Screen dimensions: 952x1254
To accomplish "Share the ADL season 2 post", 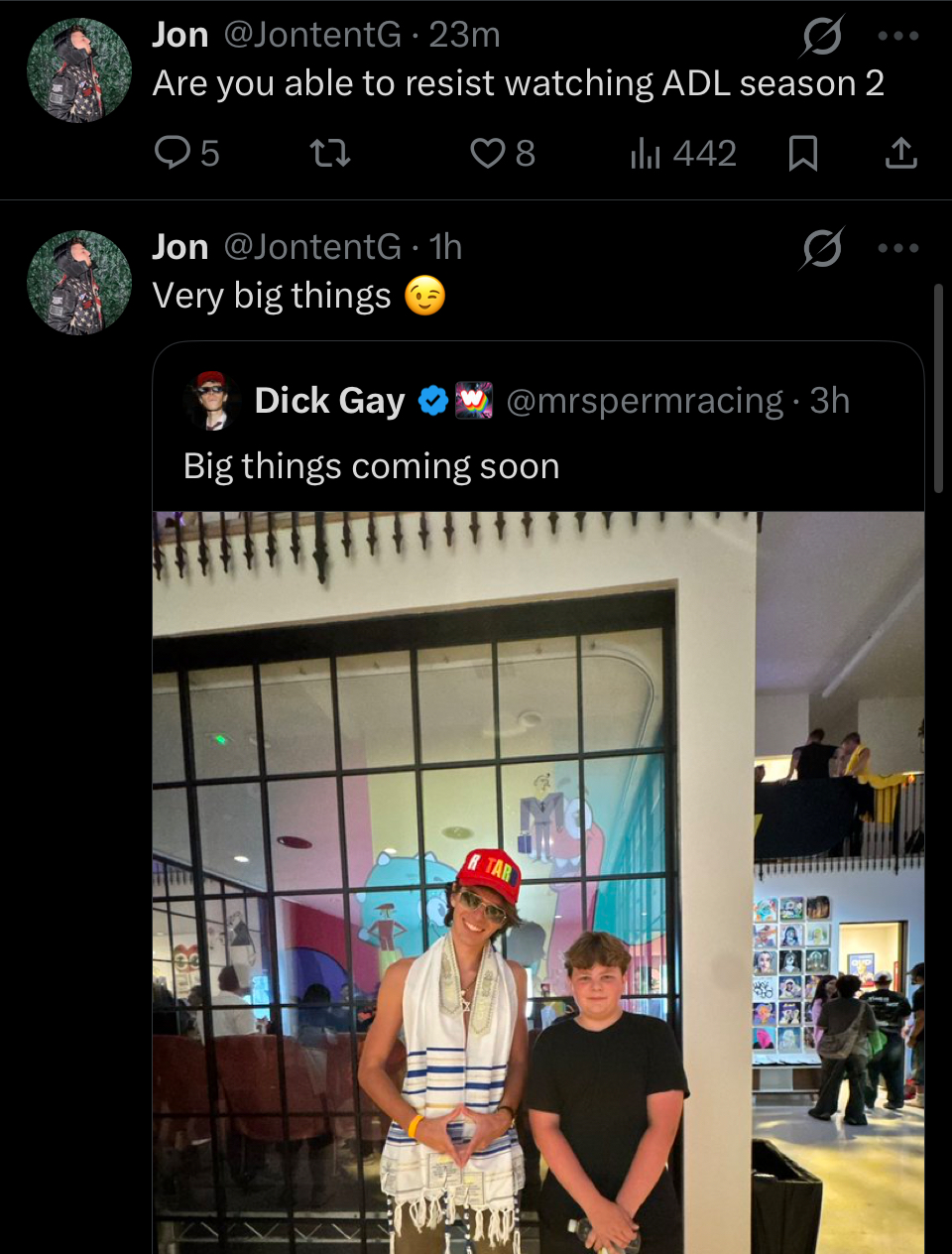I will pyautogui.click(x=900, y=153).
